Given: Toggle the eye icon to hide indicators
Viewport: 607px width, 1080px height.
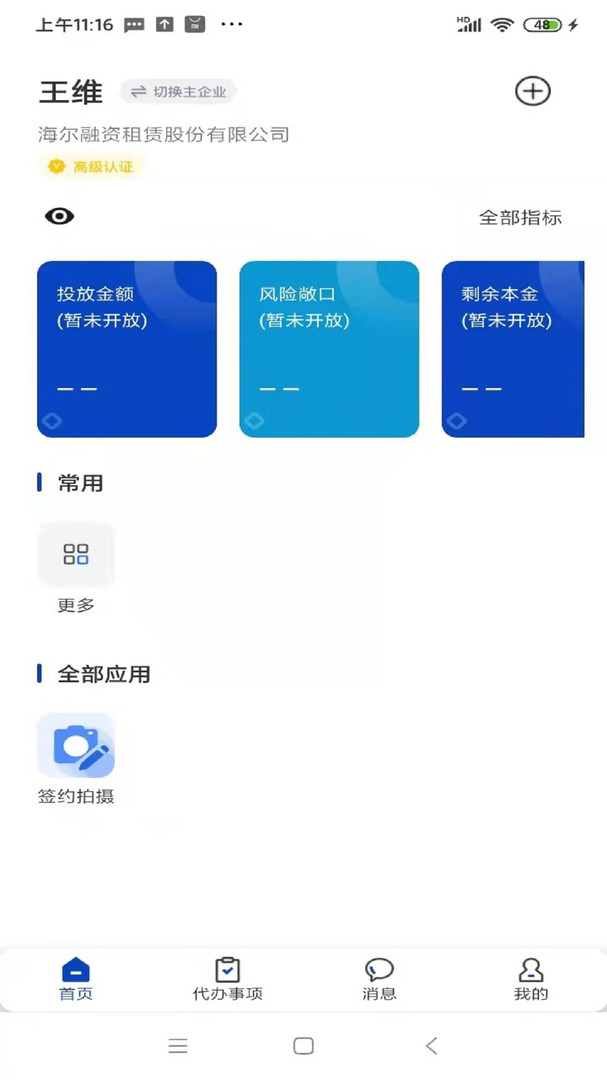Looking at the screenshot, I should 60,216.
